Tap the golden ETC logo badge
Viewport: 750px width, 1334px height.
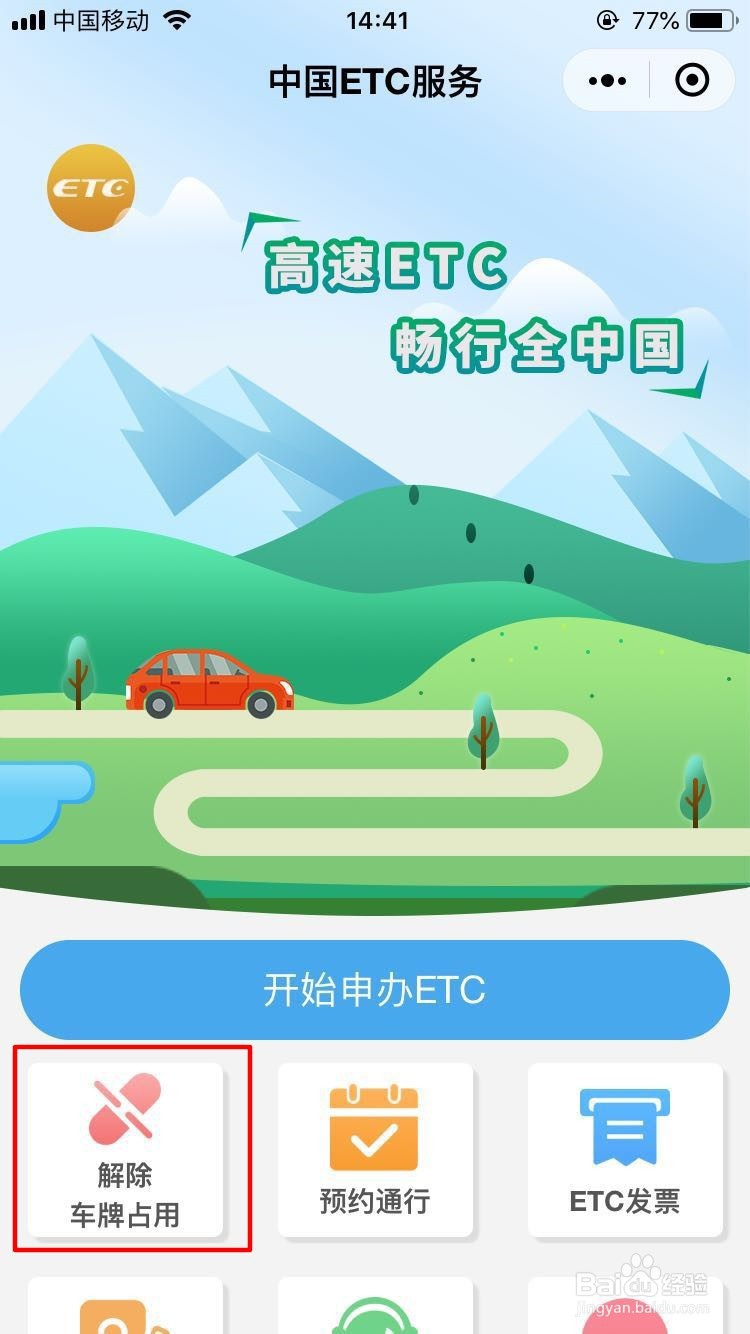[91, 188]
